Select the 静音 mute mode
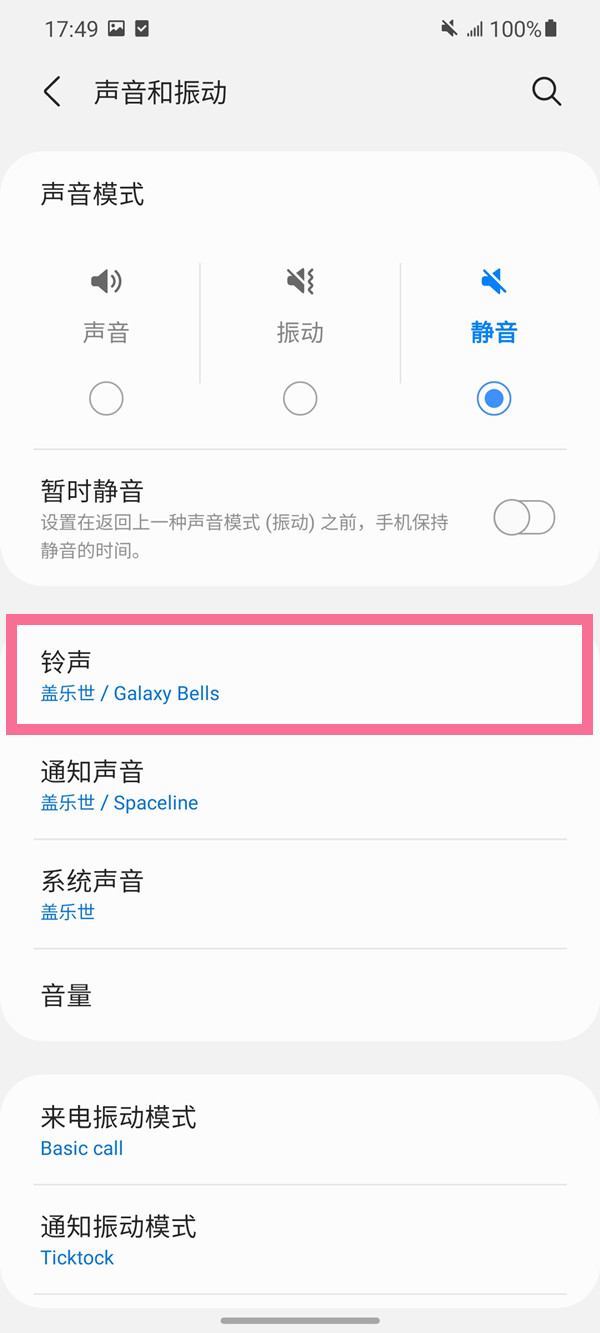This screenshot has width=600, height=1333. click(494, 398)
